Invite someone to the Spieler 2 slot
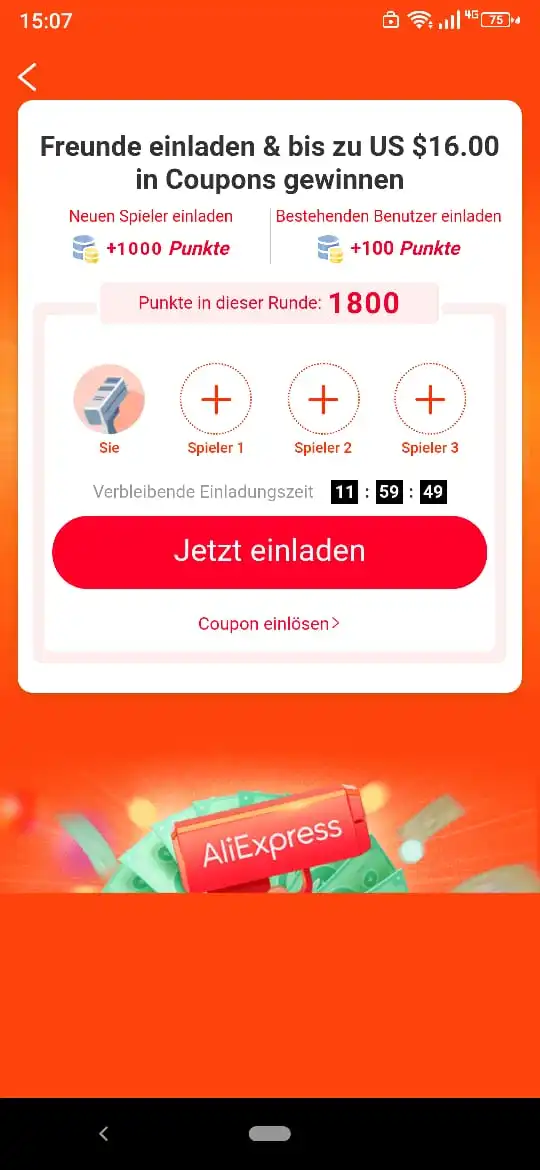The height and width of the screenshot is (1170, 540). point(323,400)
